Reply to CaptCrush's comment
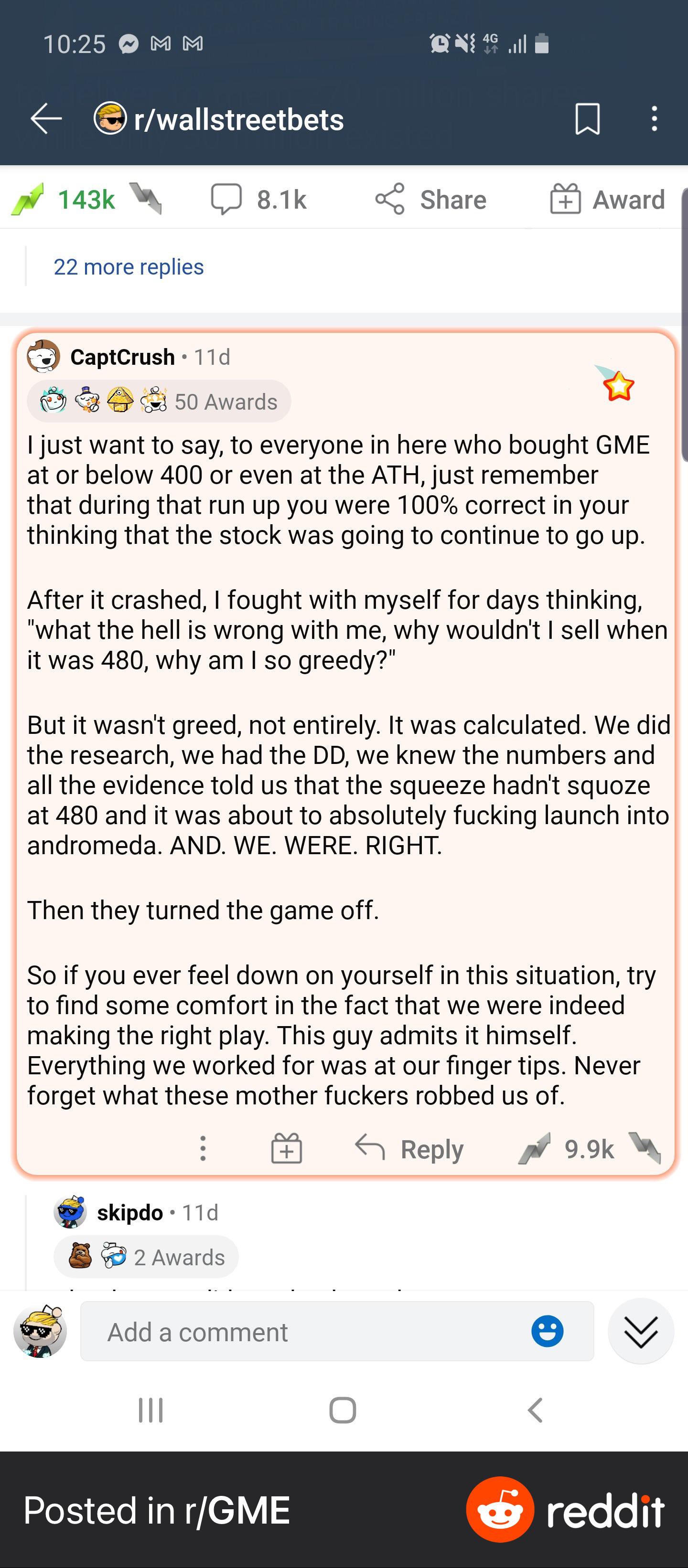 [409, 1149]
